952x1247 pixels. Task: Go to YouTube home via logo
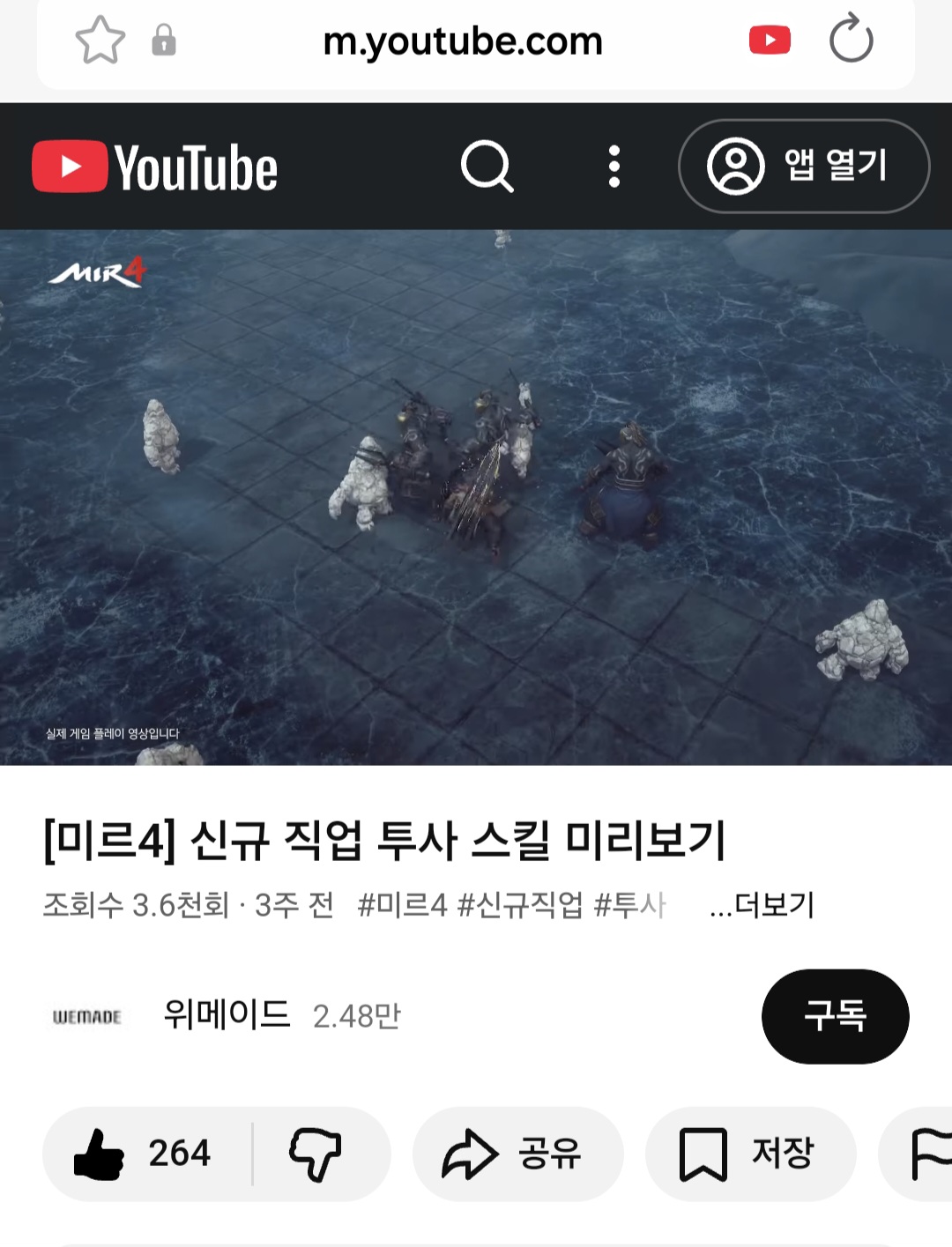click(x=155, y=167)
